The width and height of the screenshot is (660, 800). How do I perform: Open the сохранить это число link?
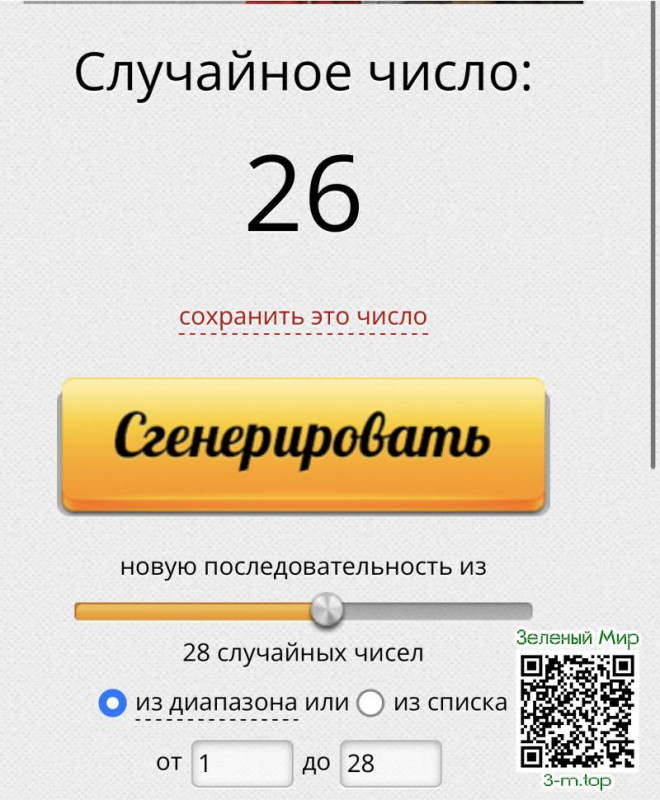click(x=303, y=317)
